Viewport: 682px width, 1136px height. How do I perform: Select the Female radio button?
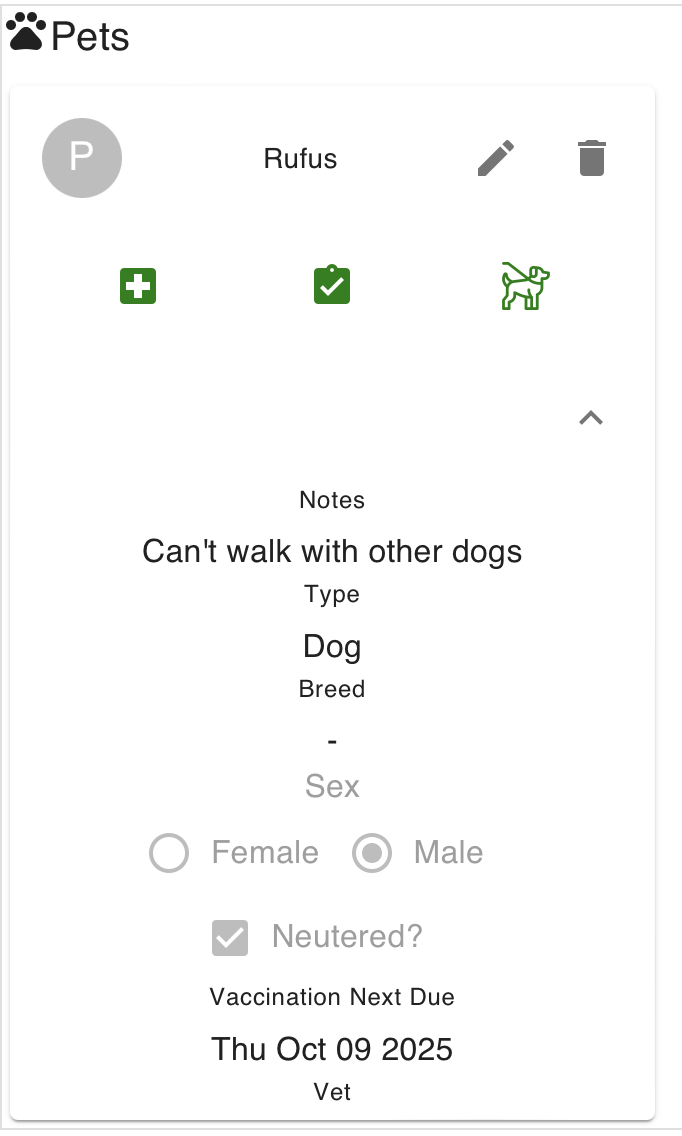pyautogui.click(x=169, y=853)
